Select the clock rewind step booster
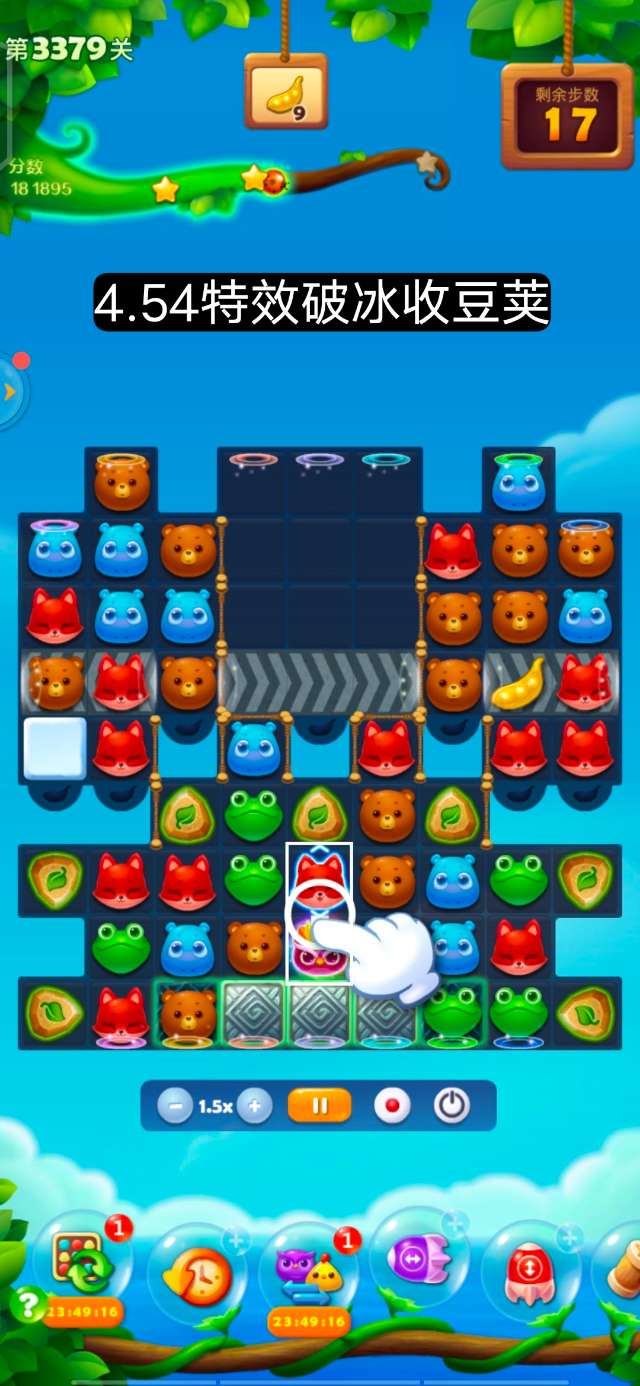This screenshot has height=1386, width=640. click(x=196, y=1272)
